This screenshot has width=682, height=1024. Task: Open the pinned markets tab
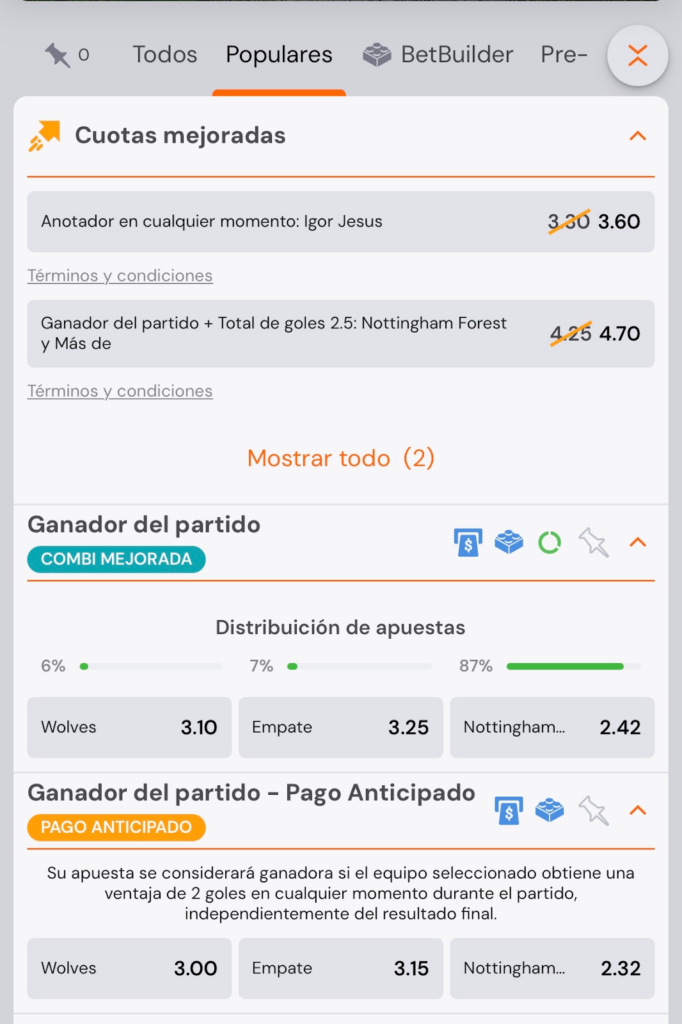pyautogui.click(x=66, y=55)
